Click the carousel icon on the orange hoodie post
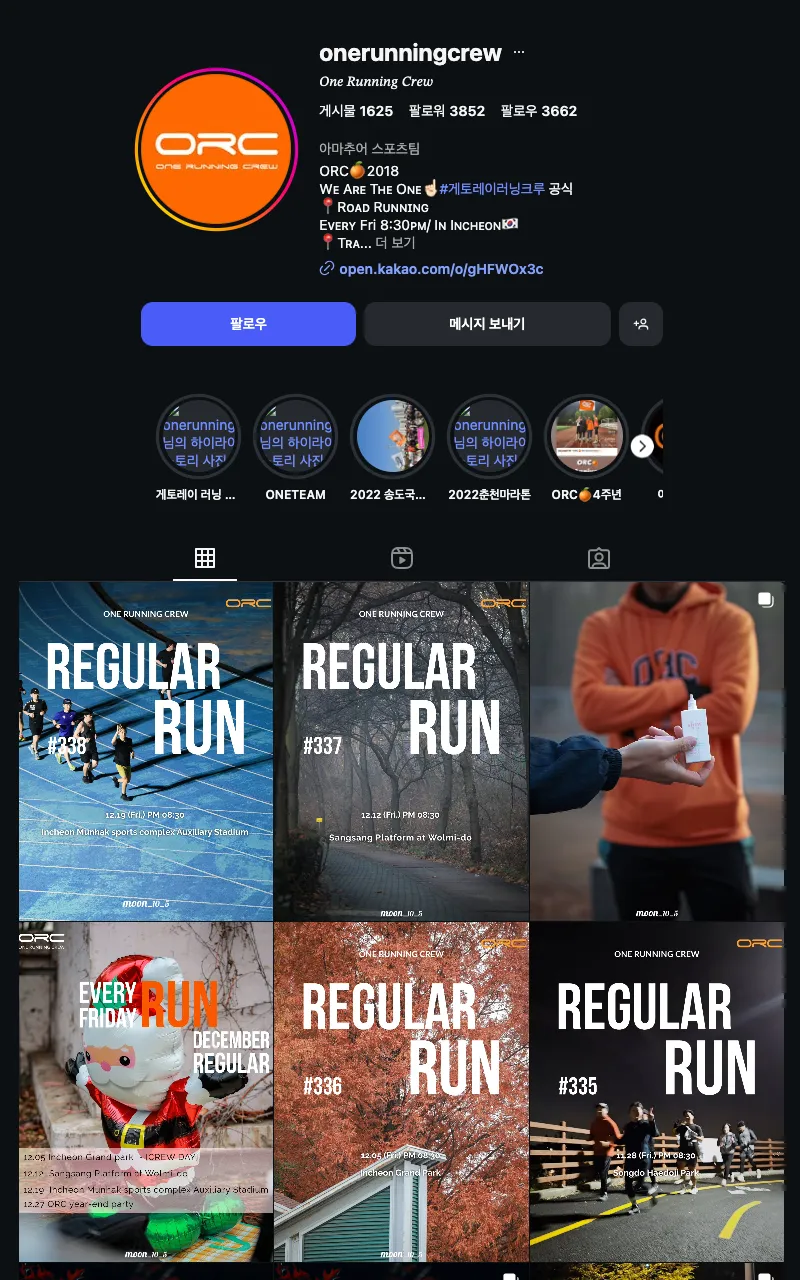 coord(765,599)
